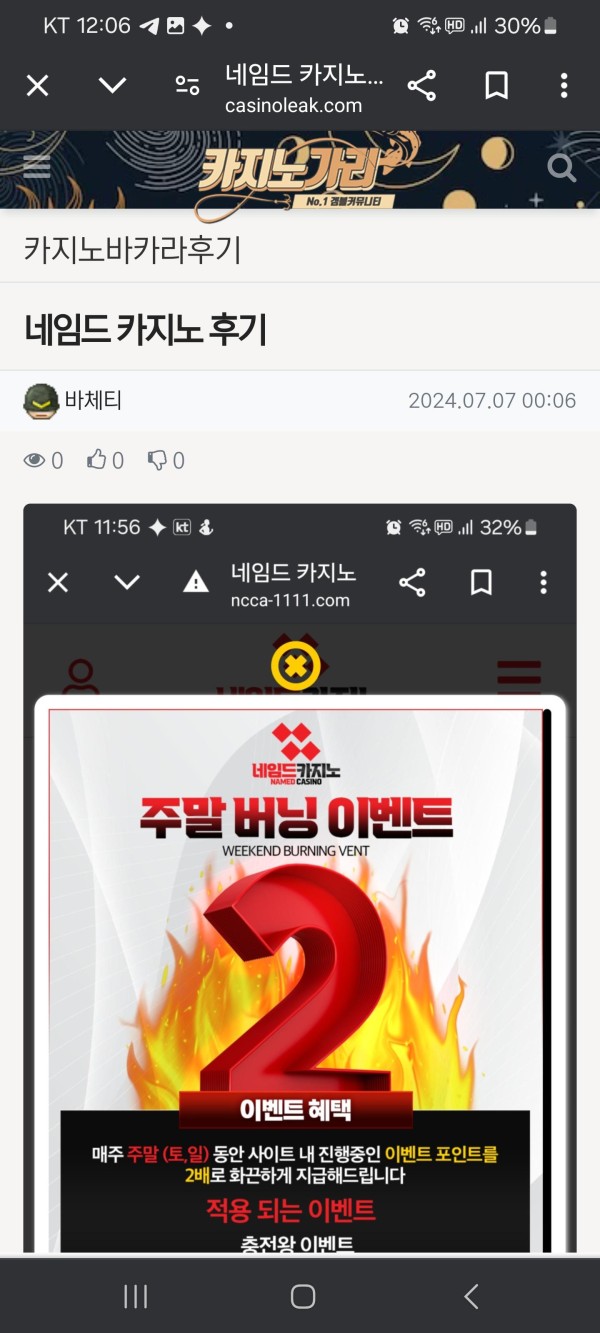Minimize the tab with down chevron
This screenshot has width=600, height=1333.
pyautogui.click(x=112, y=86)
